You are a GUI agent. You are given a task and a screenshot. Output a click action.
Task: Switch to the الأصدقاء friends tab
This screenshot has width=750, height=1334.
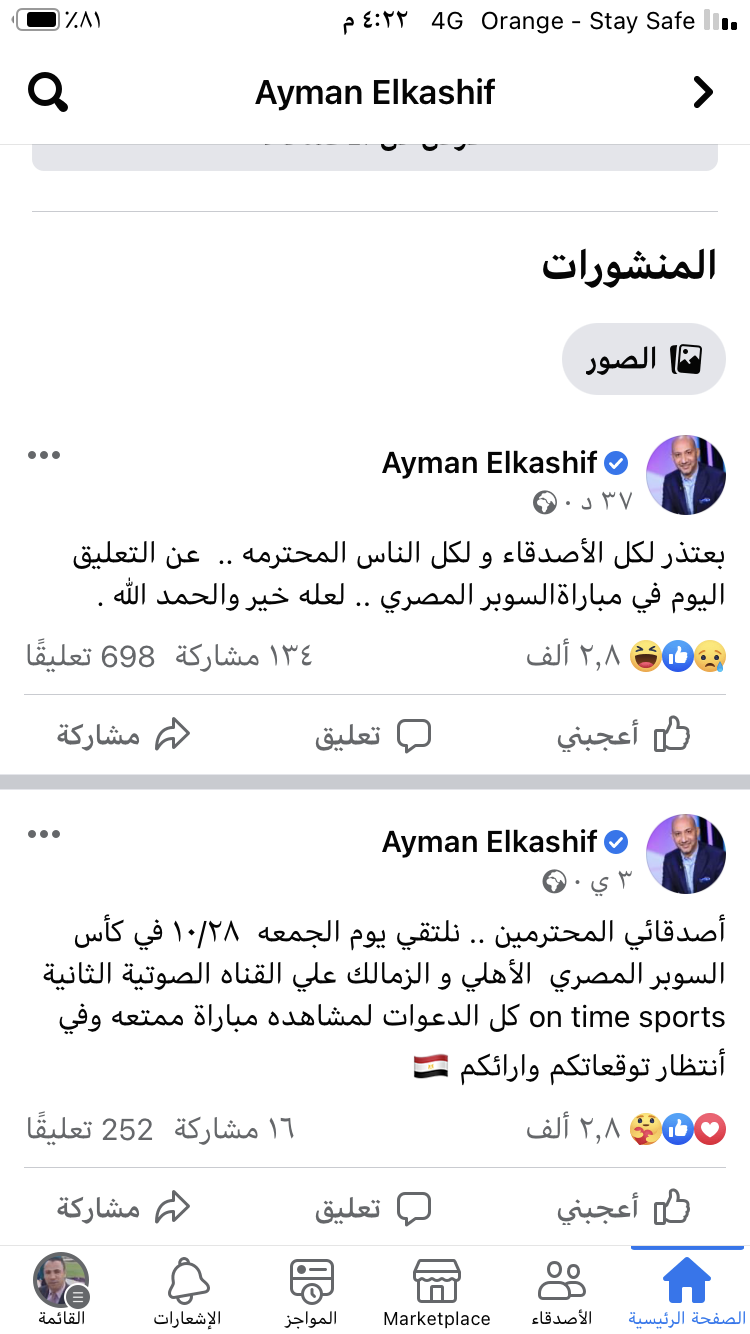click(x=562, y=1292)
